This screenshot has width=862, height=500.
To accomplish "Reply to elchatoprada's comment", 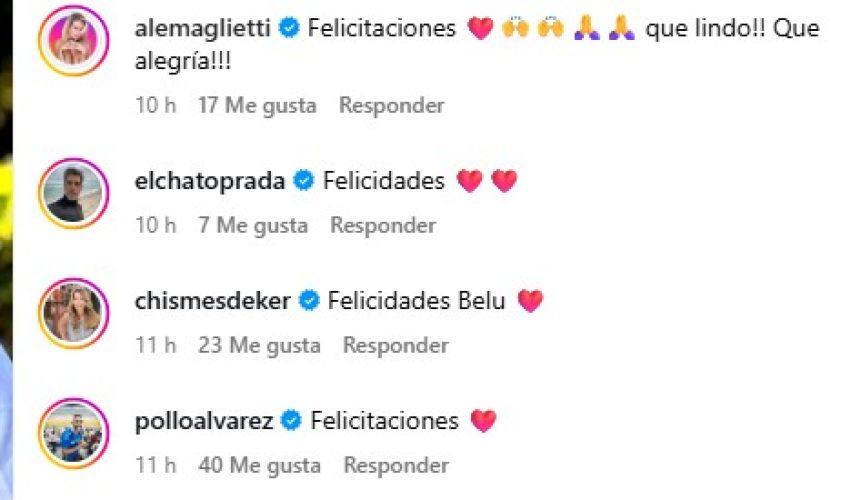I will point(383,226).
